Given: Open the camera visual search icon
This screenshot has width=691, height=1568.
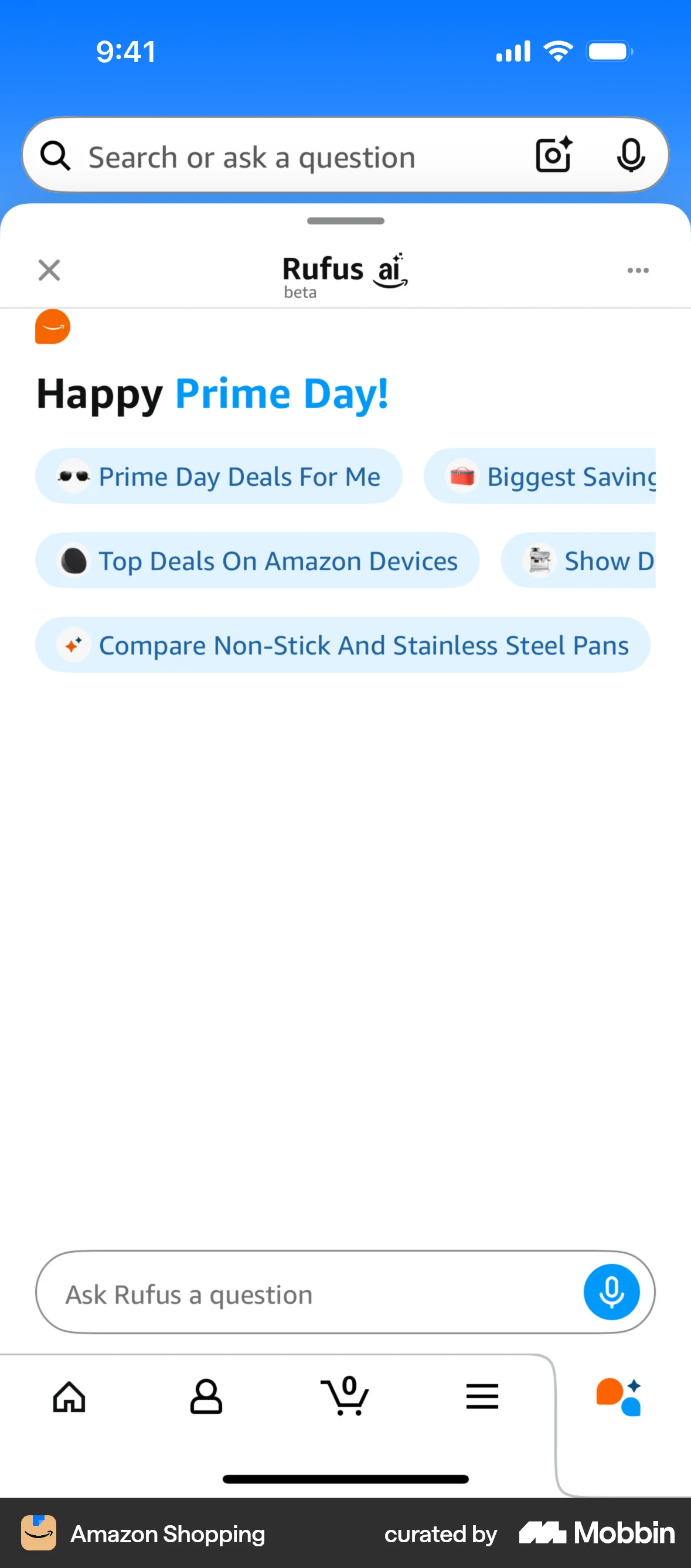Looking at the screenshot, I should click(553, 156).
